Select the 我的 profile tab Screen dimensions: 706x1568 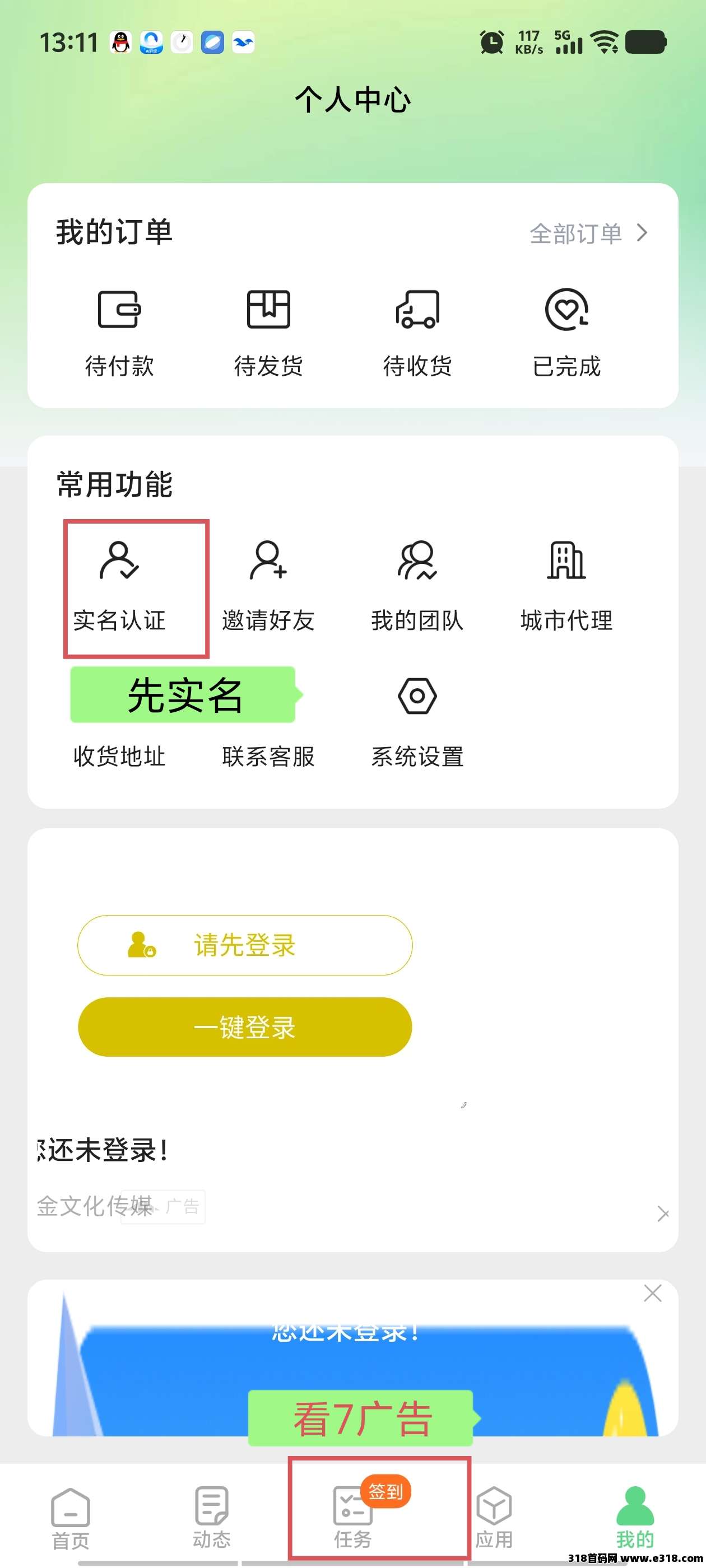click(635, 1518)
